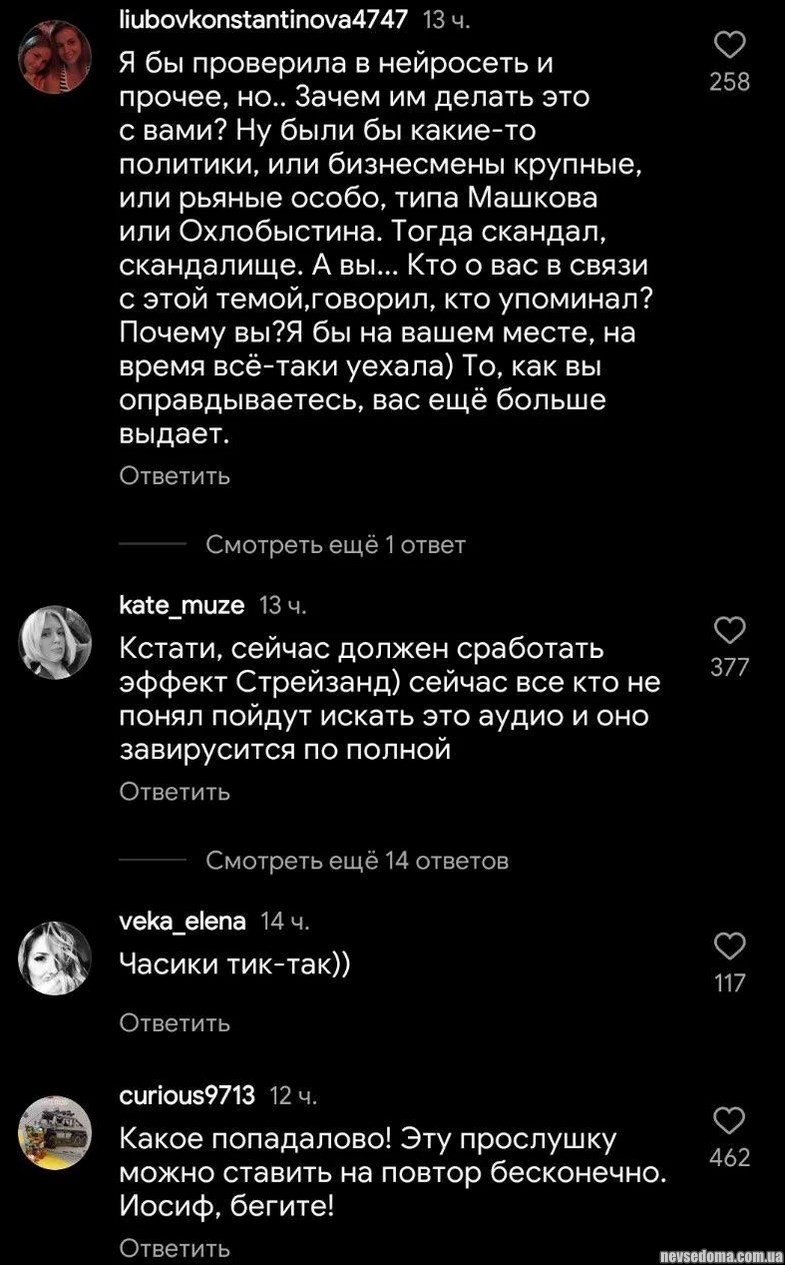Like curious9713's comment
The height and width of the screenshot is (1265, 785).
730,1119
